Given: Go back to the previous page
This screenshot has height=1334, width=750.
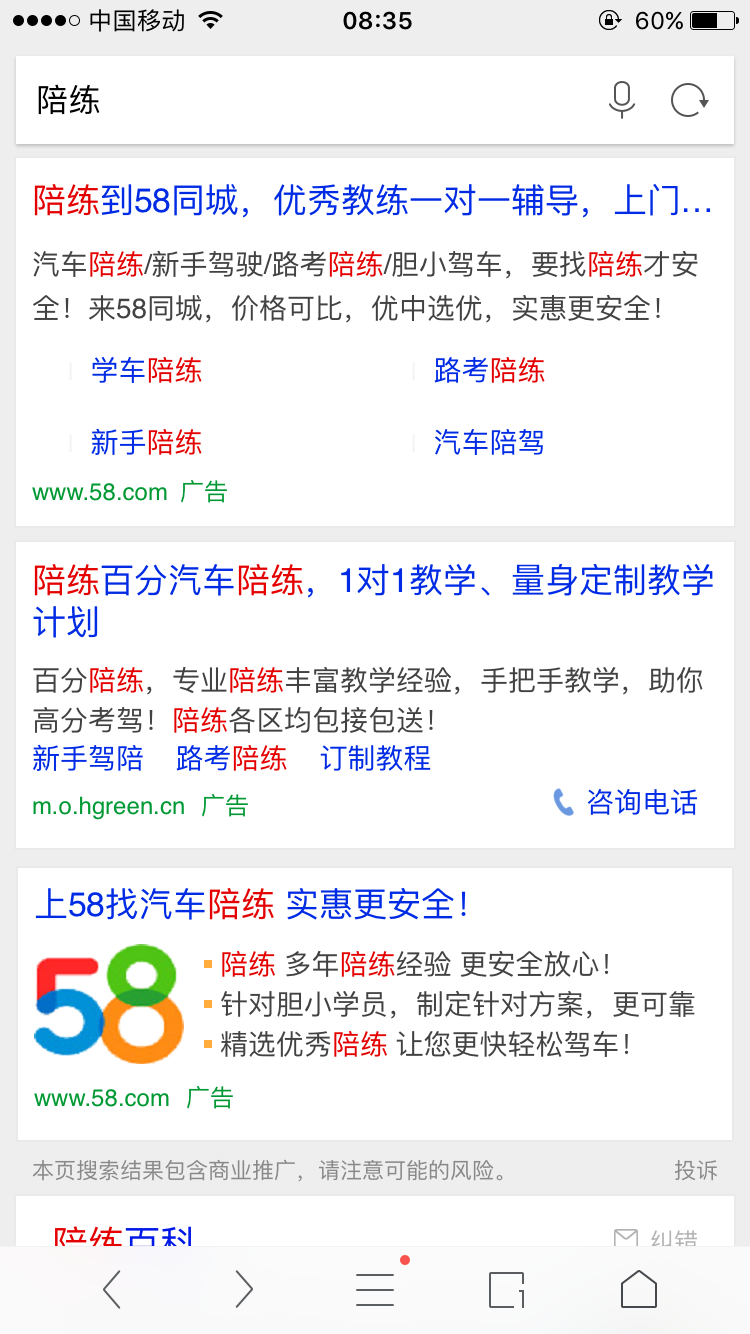Looking at the screenshot, I should [112, 1290].
